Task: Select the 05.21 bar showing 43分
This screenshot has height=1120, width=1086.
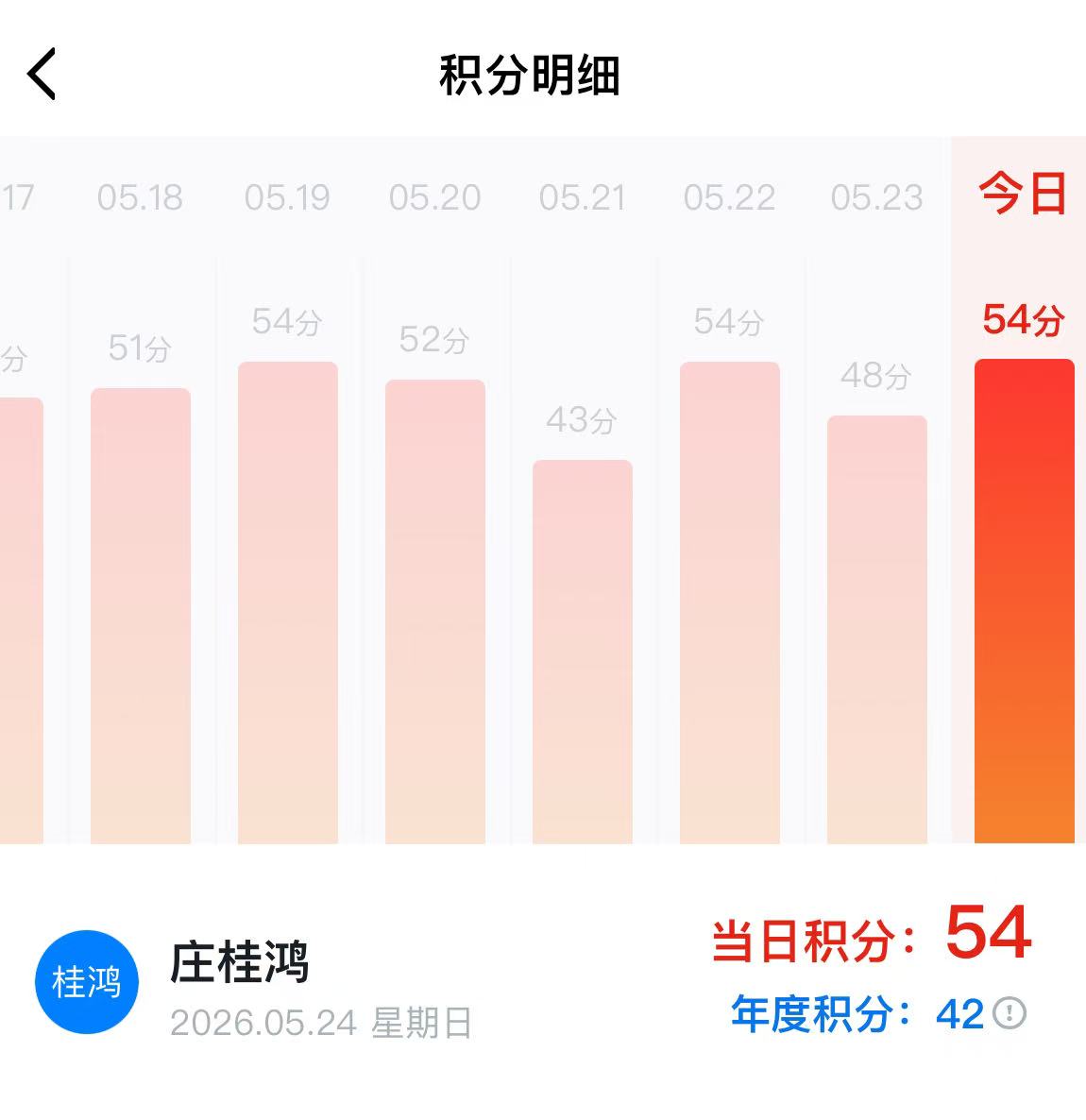Action: point(583,652)
